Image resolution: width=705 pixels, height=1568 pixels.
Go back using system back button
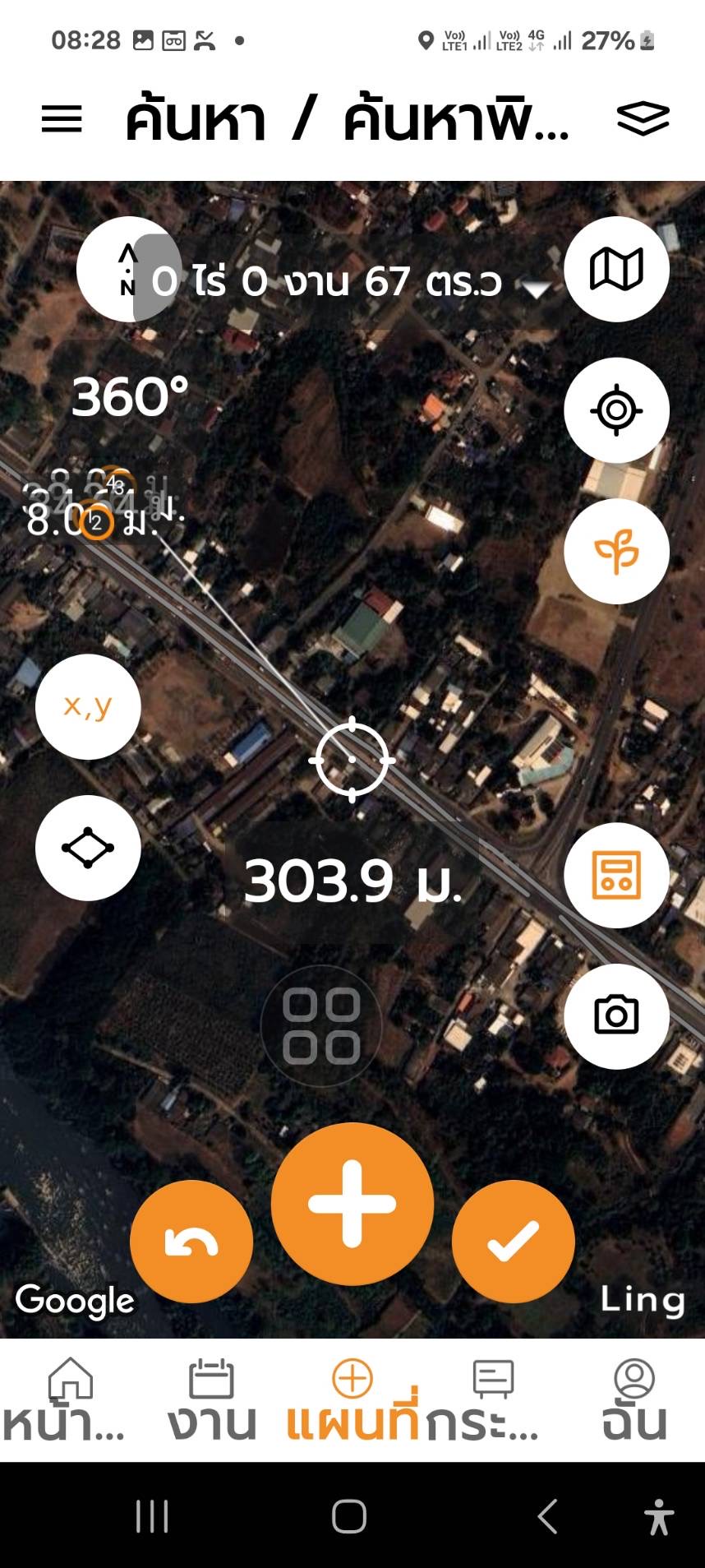pyautogui.click(x=547, y=1515)
